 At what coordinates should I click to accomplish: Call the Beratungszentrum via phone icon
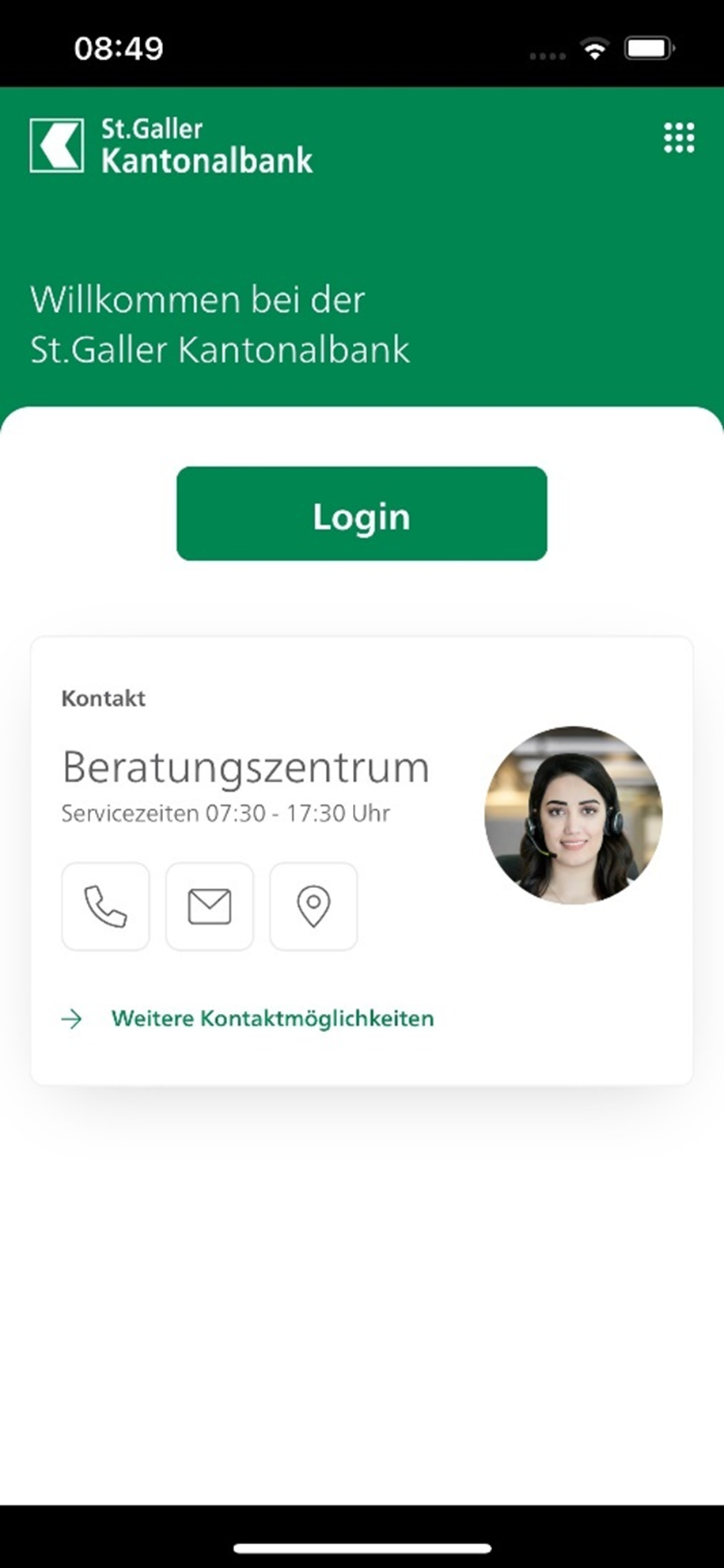[x=105, y=906]
